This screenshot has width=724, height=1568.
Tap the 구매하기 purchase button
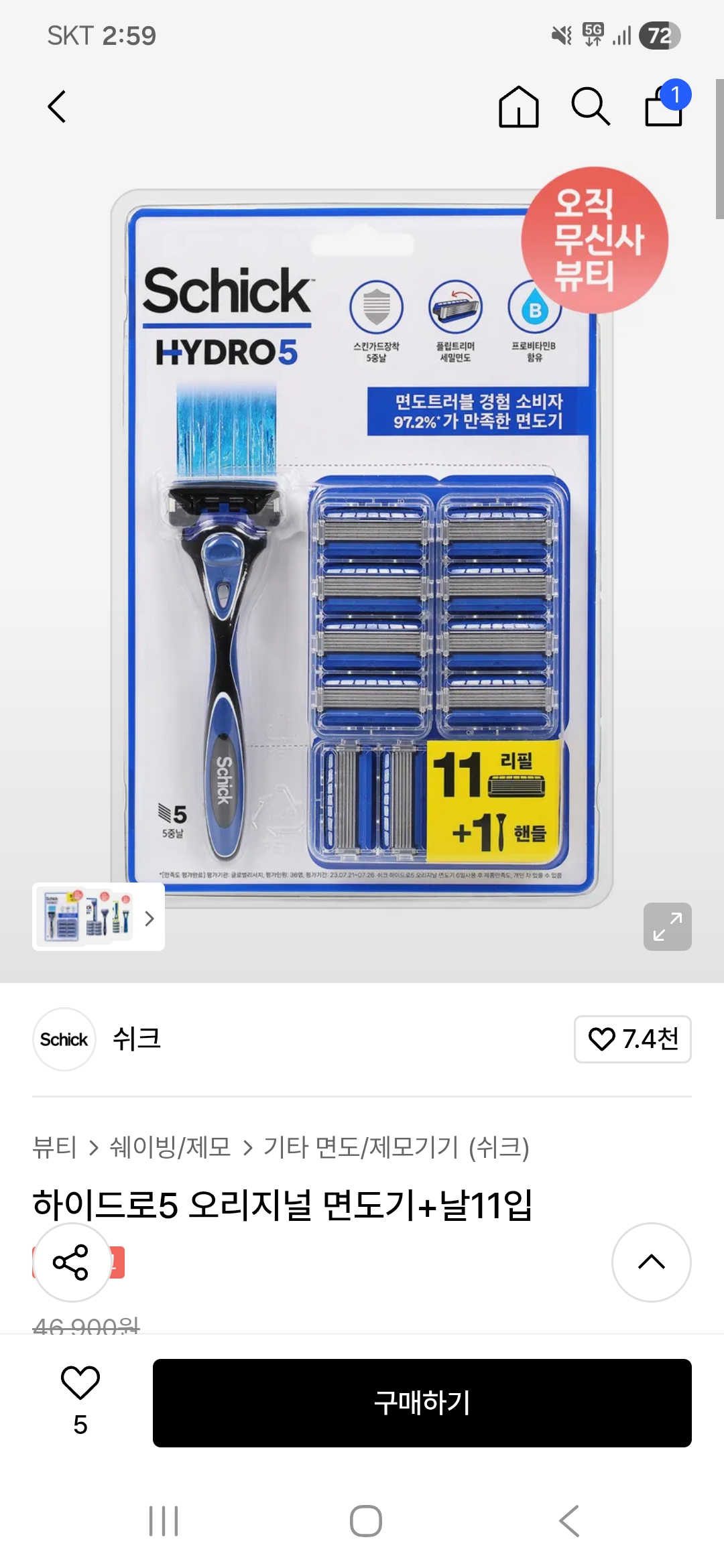422,1401
